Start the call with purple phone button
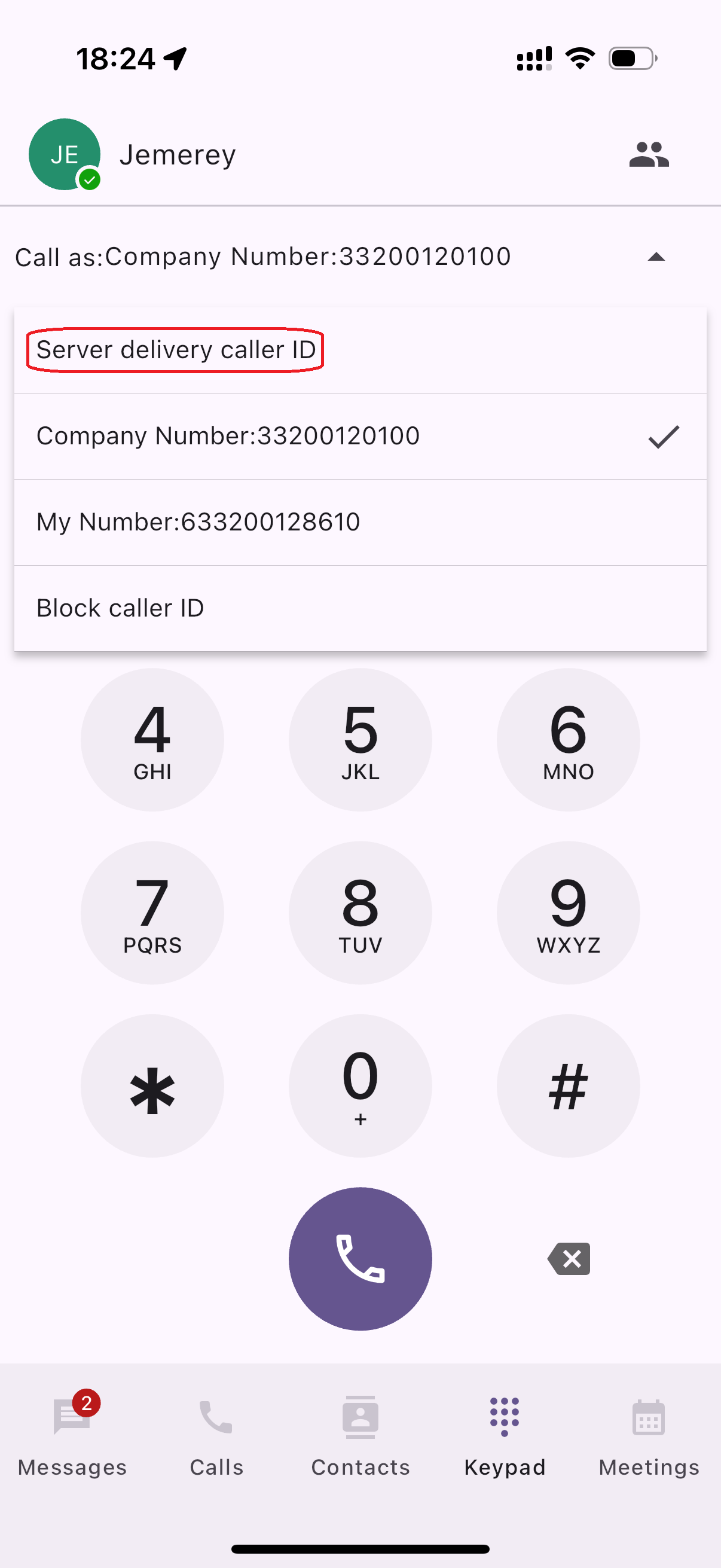 [x=360, y=1258]
